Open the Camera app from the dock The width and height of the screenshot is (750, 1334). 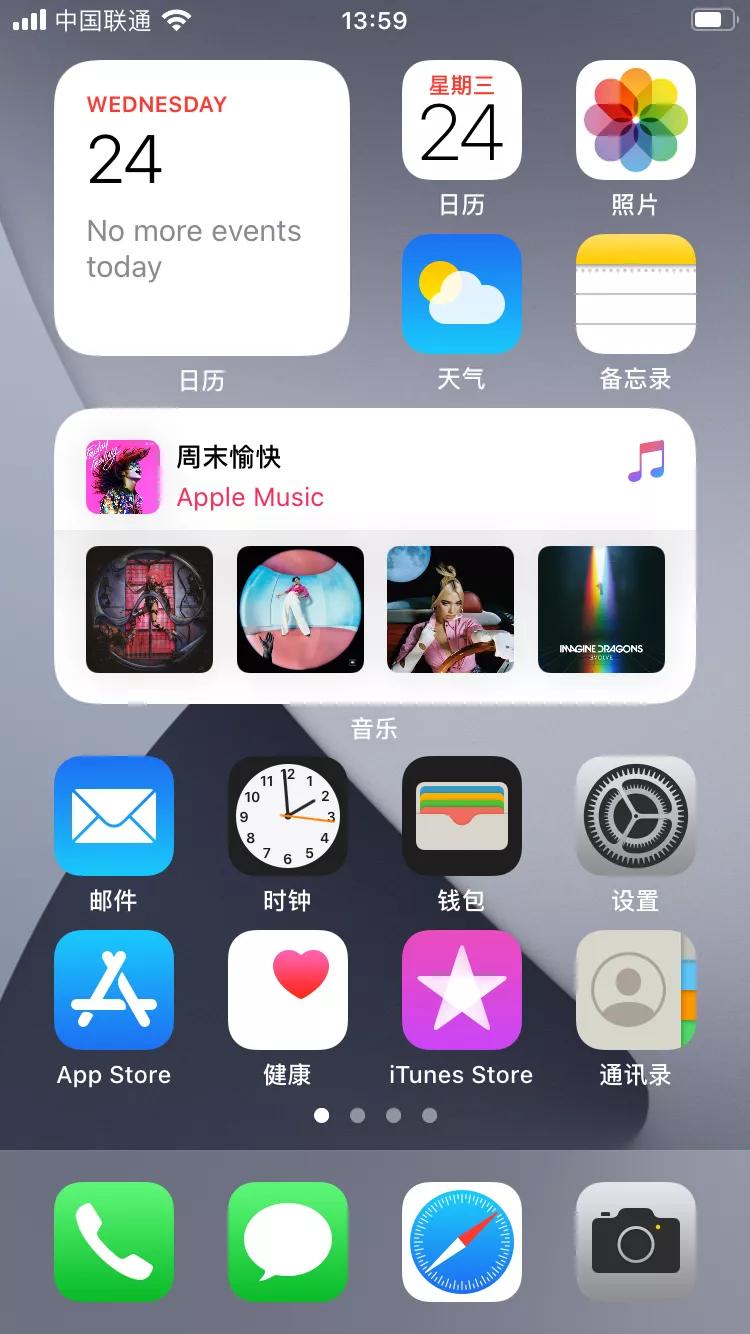(635, 1240)
